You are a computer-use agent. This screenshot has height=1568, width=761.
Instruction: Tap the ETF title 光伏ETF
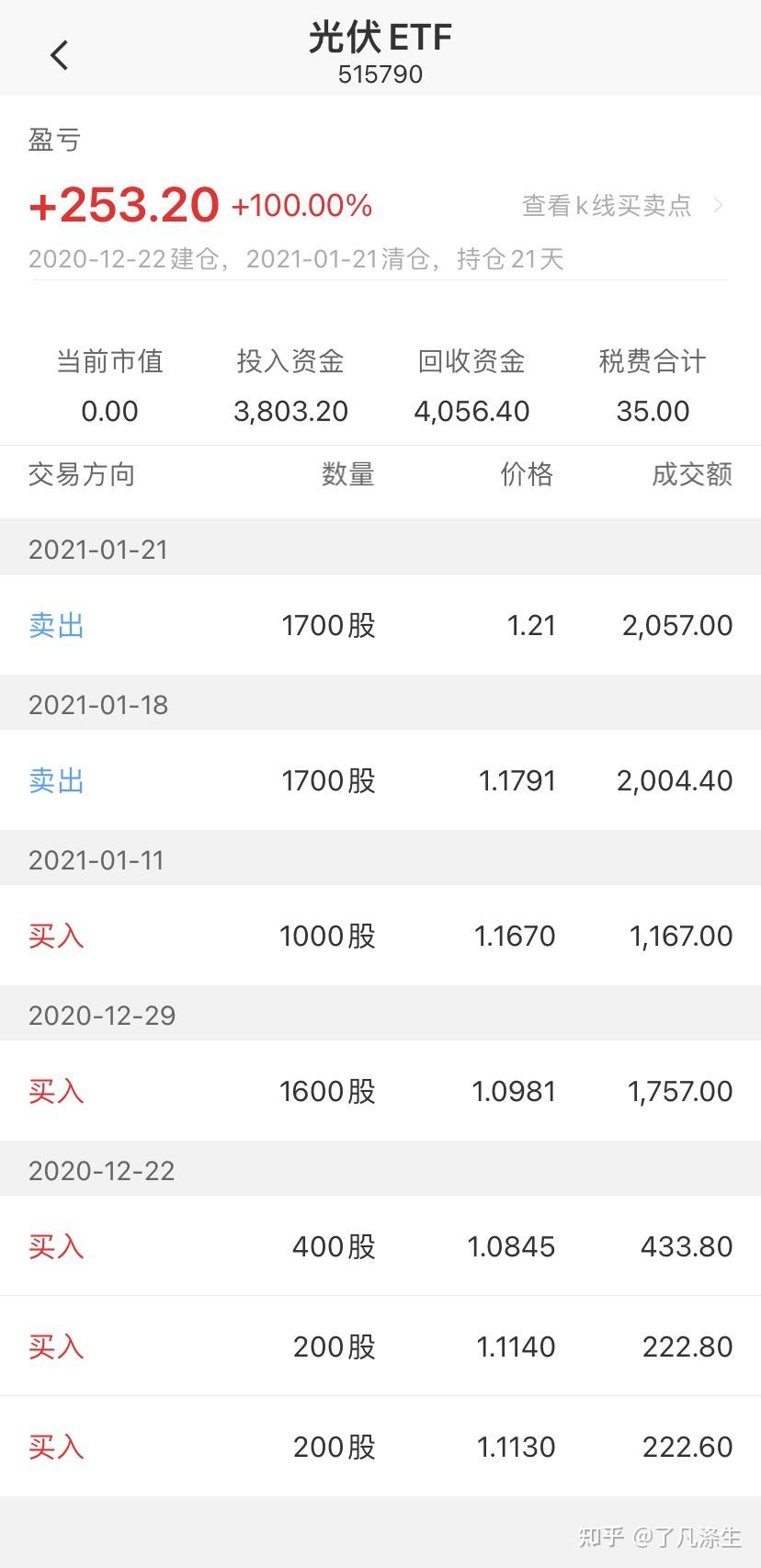click(380, 37)
